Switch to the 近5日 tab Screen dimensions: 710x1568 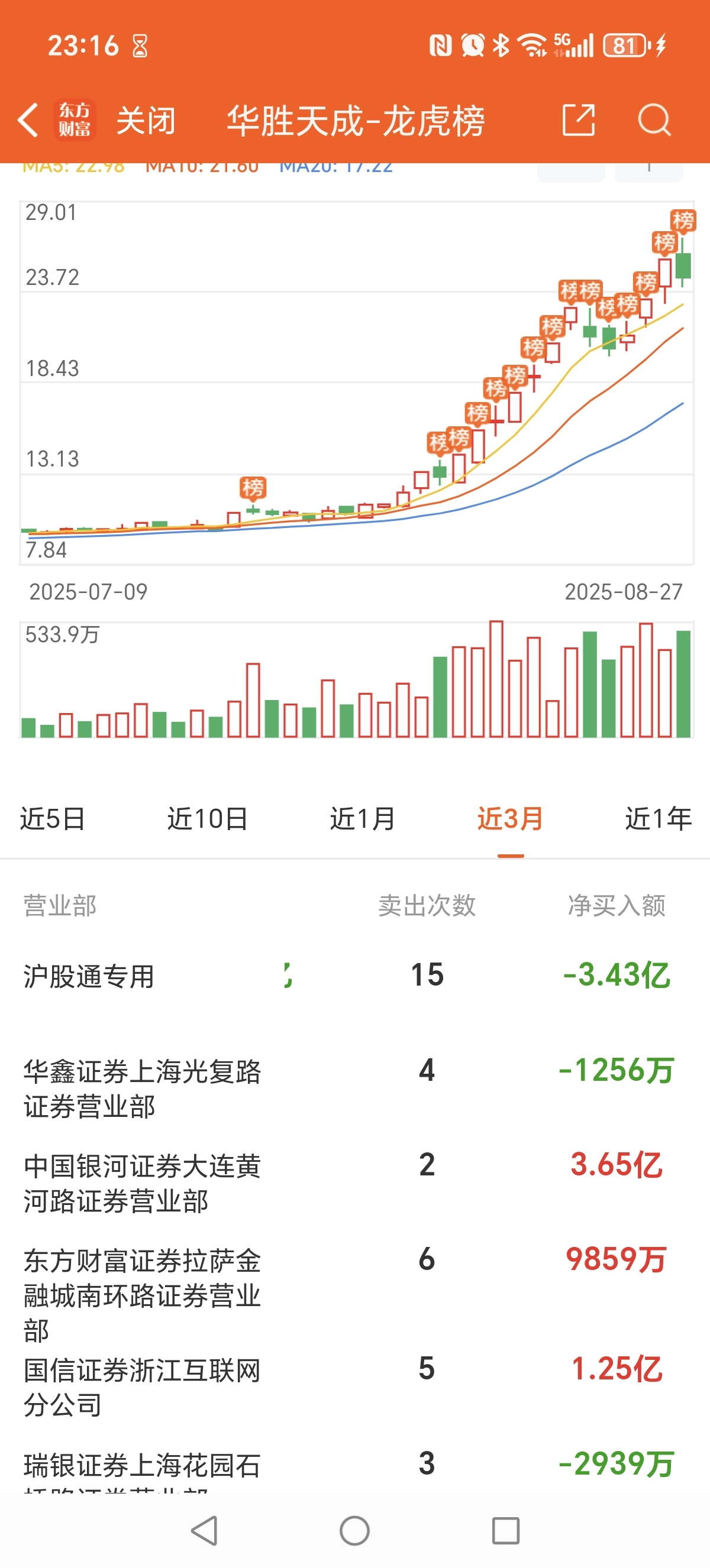pos(53,819)
